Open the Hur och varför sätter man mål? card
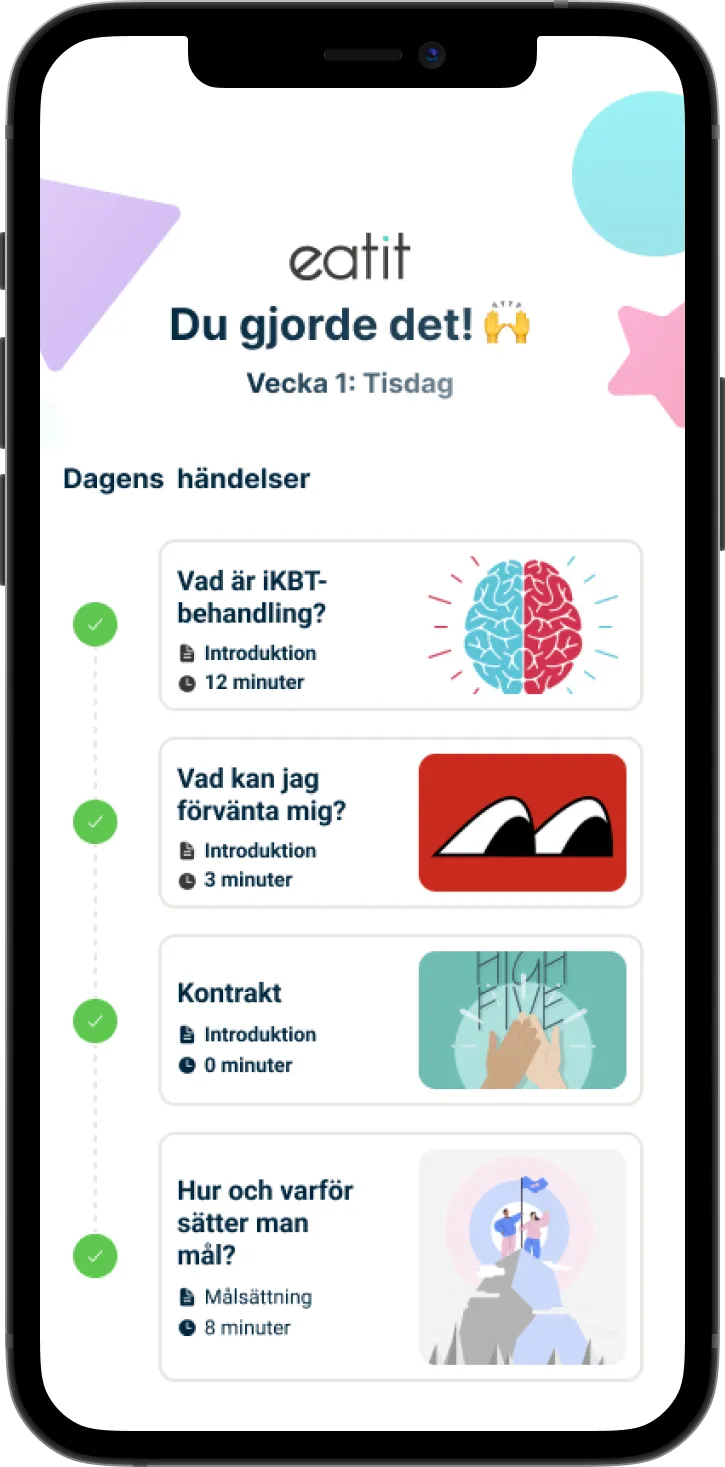The height and width of the screenshot is (1467, 725). [400, 1256]
